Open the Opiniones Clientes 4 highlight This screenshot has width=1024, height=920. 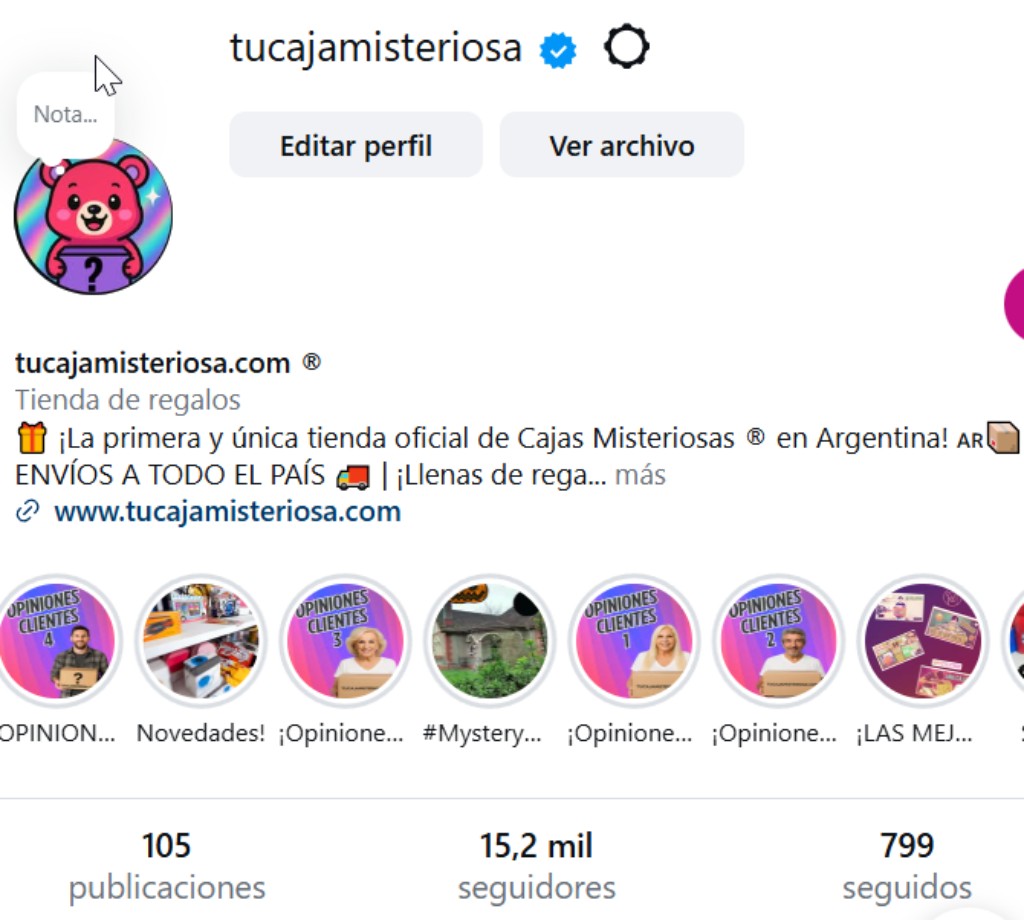click(57, 641)
